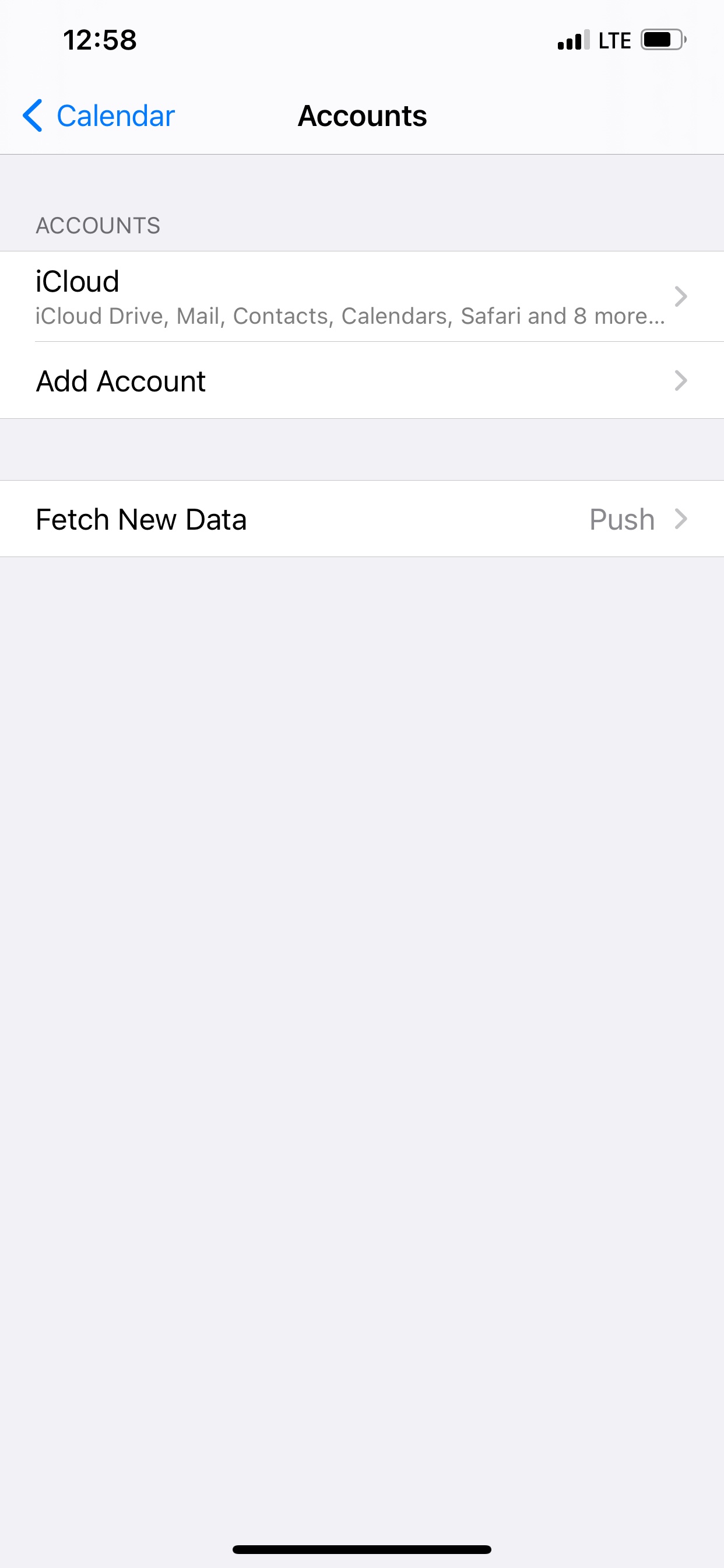Image resolution: width=724 pixels, height=1568 pixels.
Task: Open the iCloud account
Action: 361,297
